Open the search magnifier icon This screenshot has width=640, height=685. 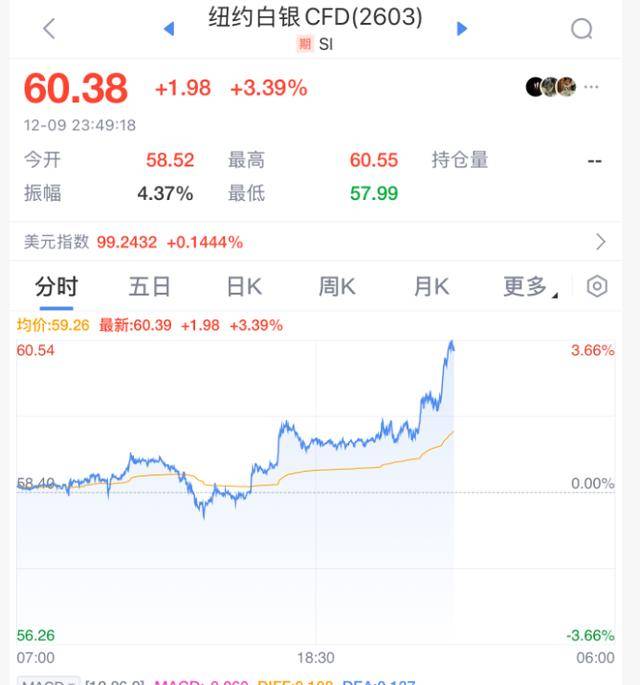click(x=582, y=29)
